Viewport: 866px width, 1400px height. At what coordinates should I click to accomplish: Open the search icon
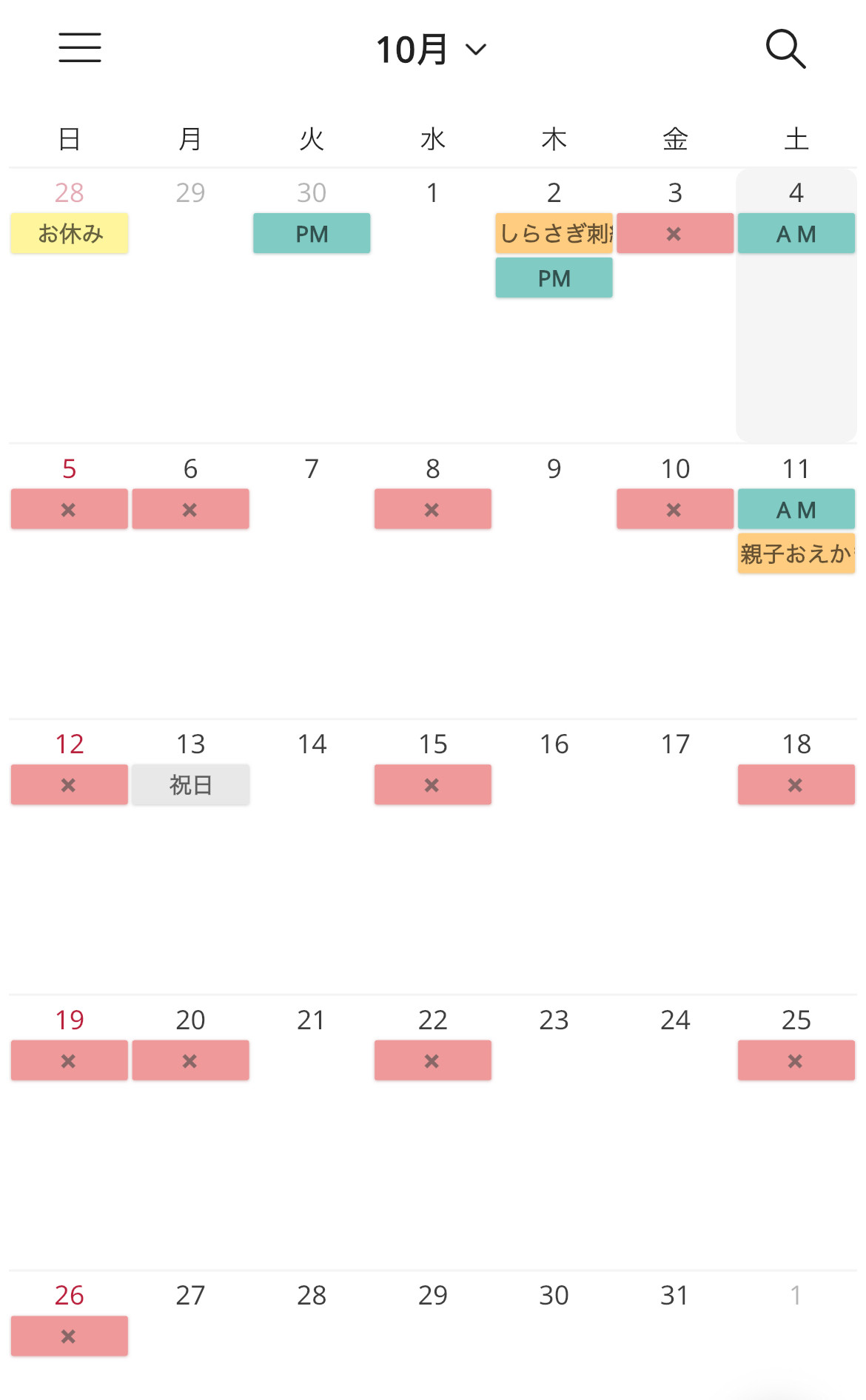tap(785, 49)
